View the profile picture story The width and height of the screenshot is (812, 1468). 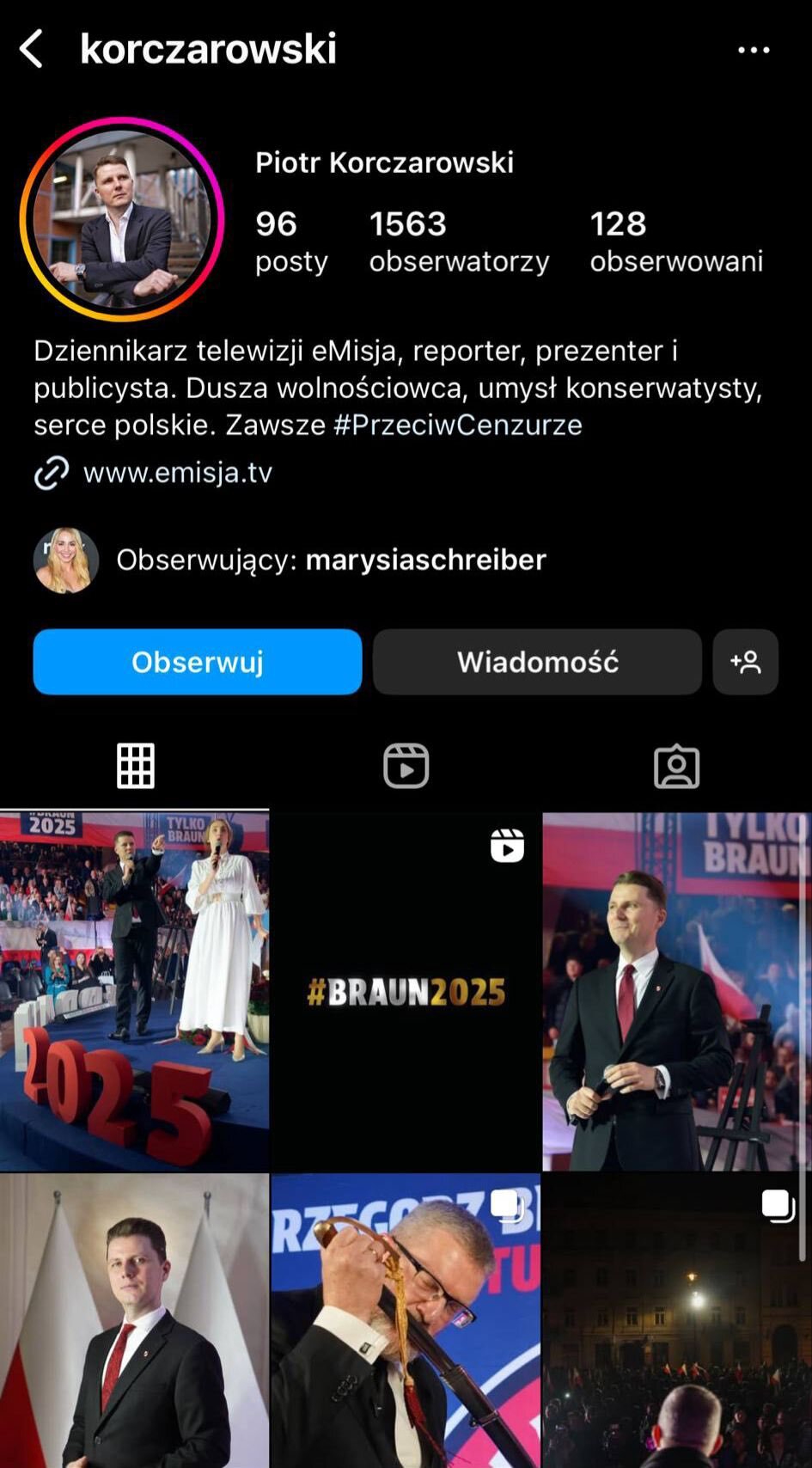pyautogui.click(x=122, y=220)
